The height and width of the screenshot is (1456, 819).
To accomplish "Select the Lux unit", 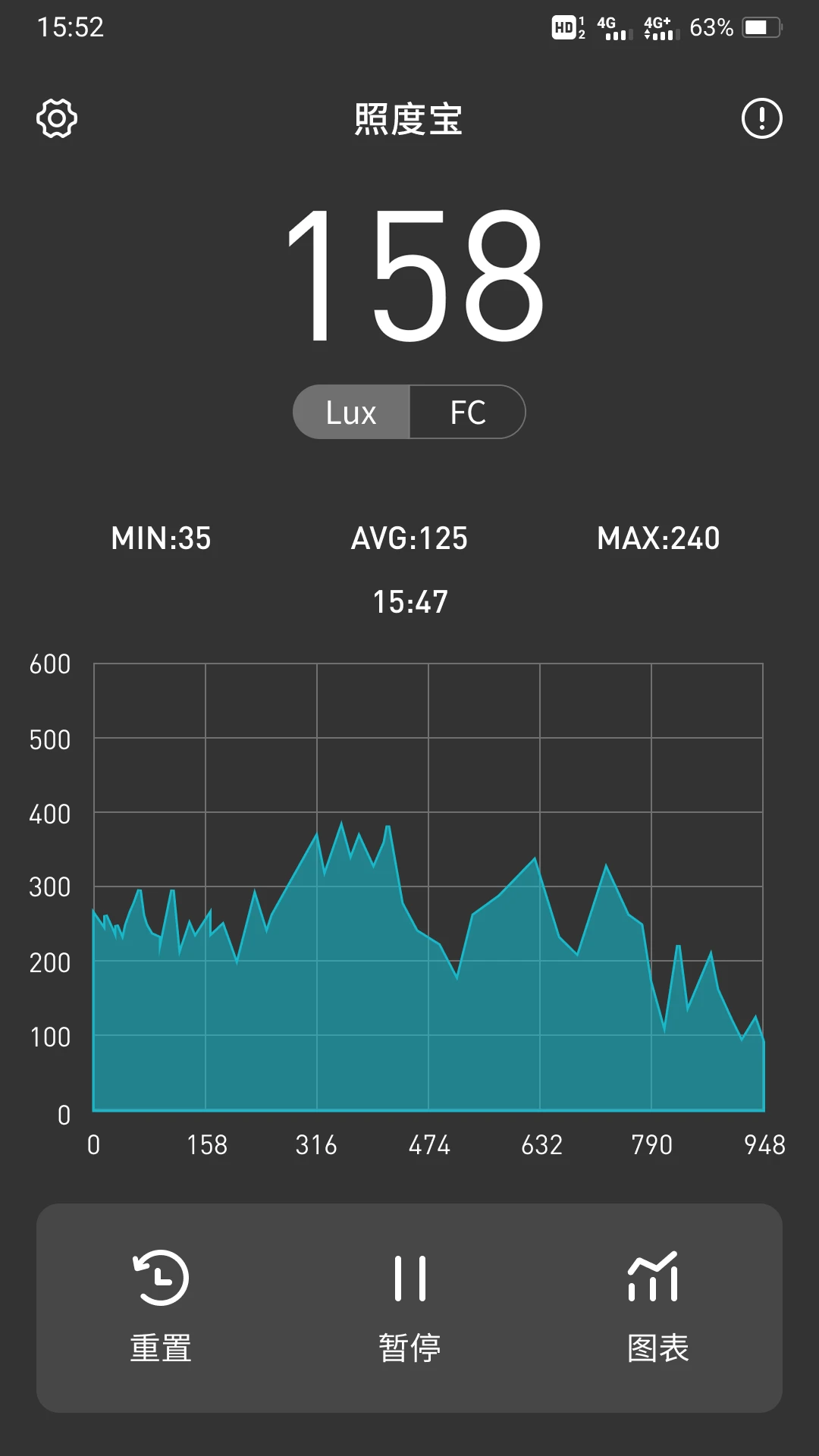I will [x=352, y=413].
